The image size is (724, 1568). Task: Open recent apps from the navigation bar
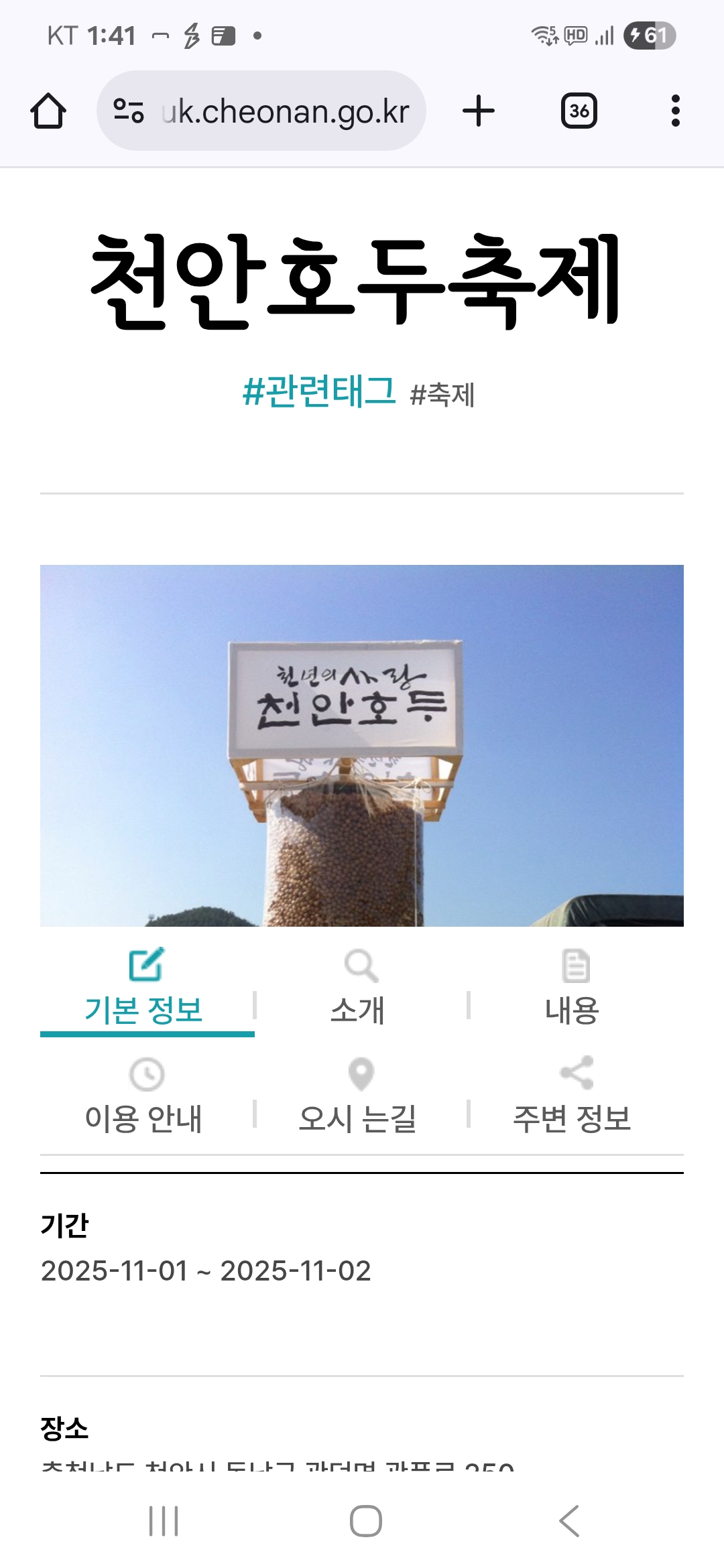click(164, 1520)
